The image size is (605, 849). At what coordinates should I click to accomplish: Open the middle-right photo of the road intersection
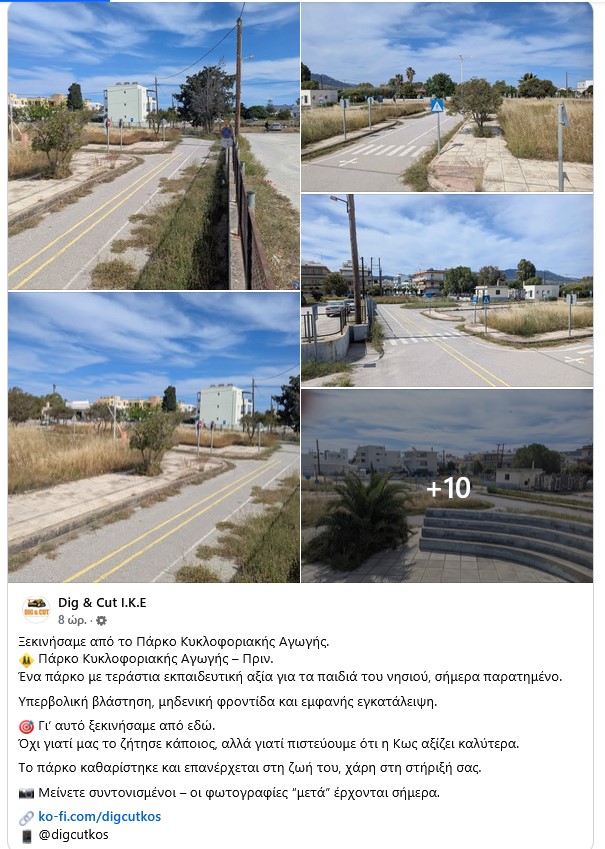[447, 291]
